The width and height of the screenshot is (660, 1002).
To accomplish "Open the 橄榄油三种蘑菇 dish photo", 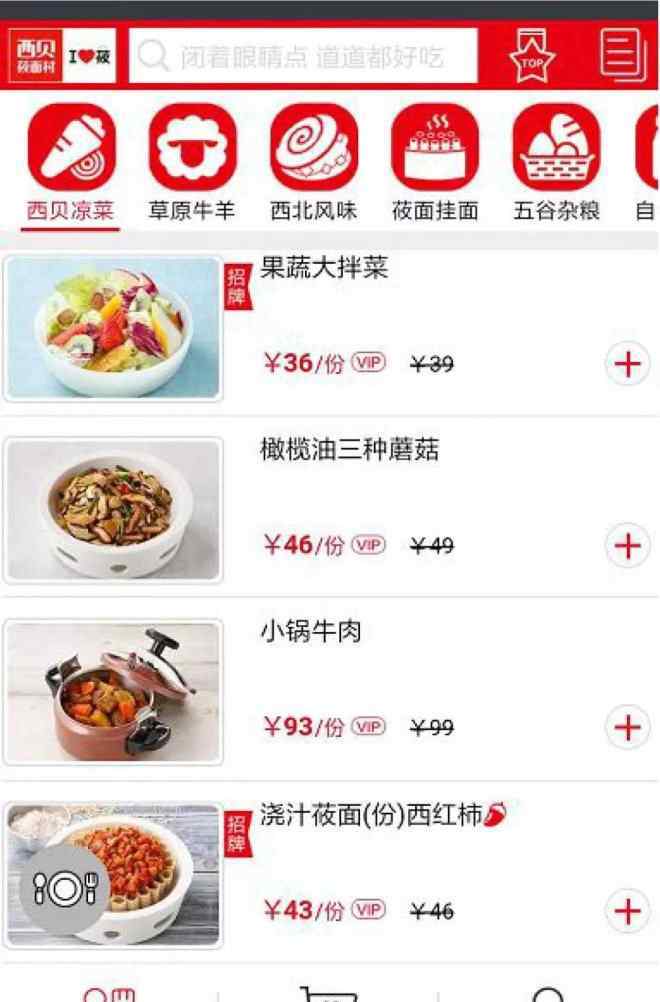I will [112, 510].
